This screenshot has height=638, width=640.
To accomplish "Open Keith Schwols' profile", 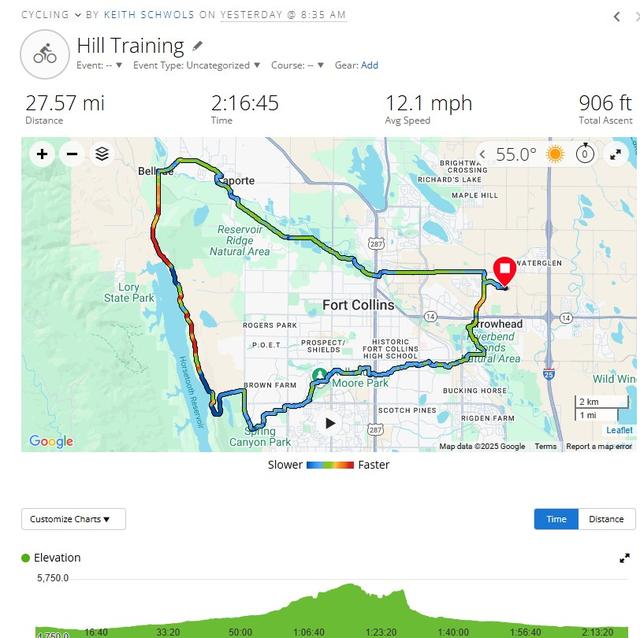I will click(147, 15).
